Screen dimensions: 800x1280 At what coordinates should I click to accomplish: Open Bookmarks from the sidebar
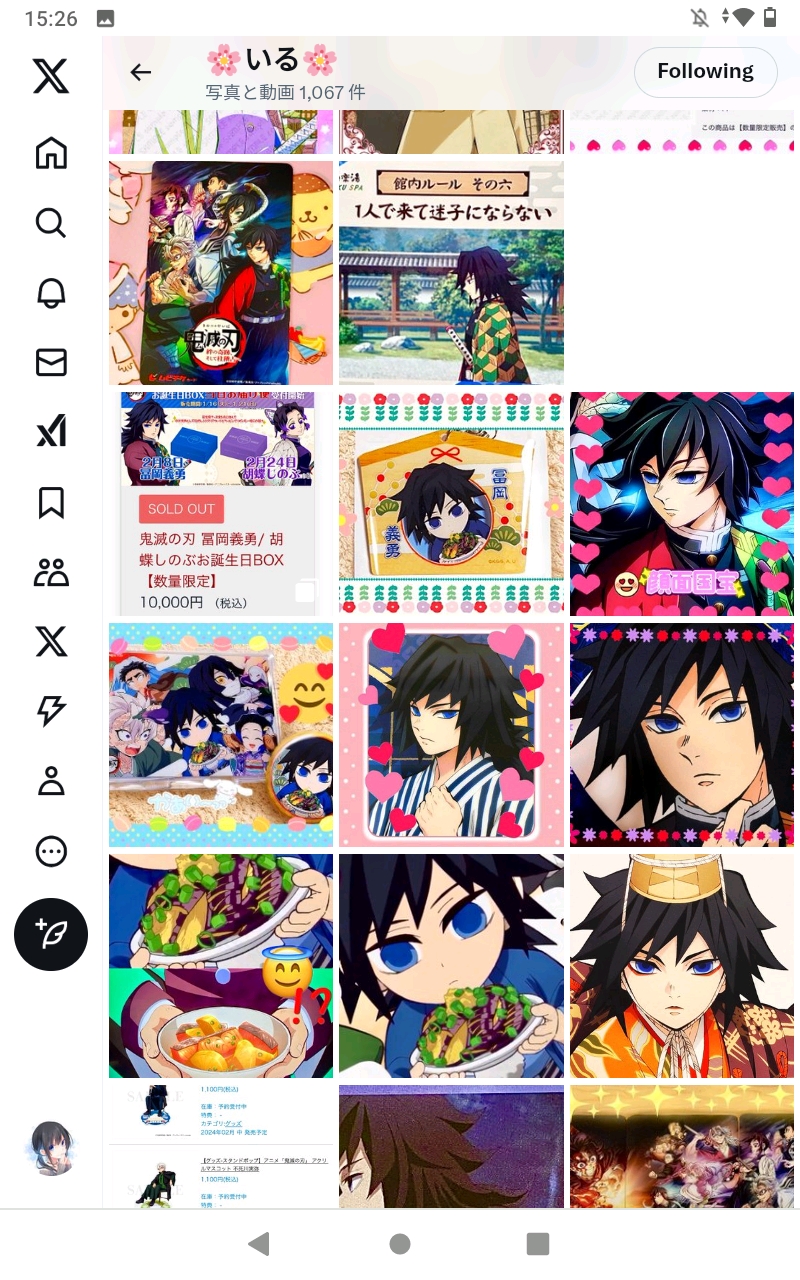(51, 502)
